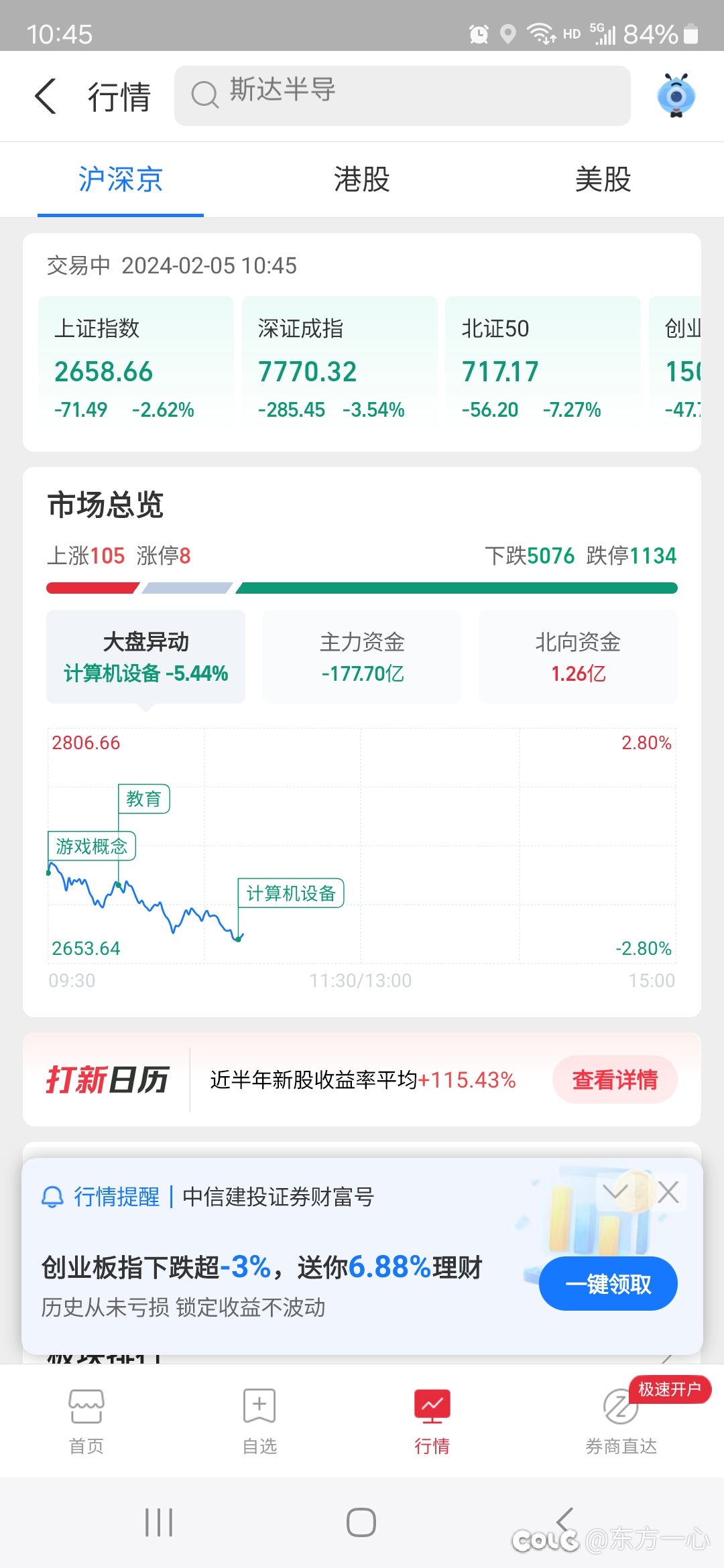Open the 自选 watchlist tab

259,1421
